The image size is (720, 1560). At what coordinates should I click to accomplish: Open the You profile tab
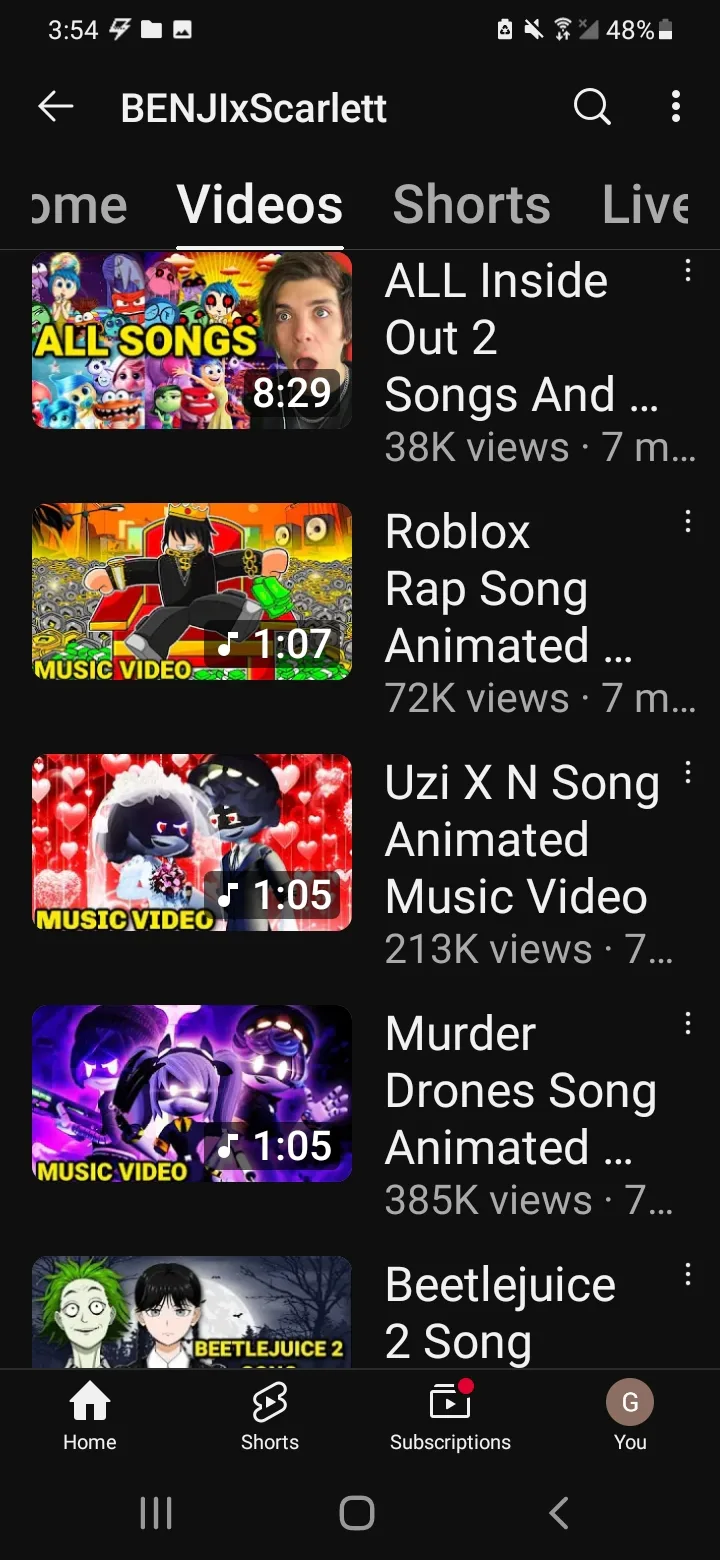point(630,1416)
